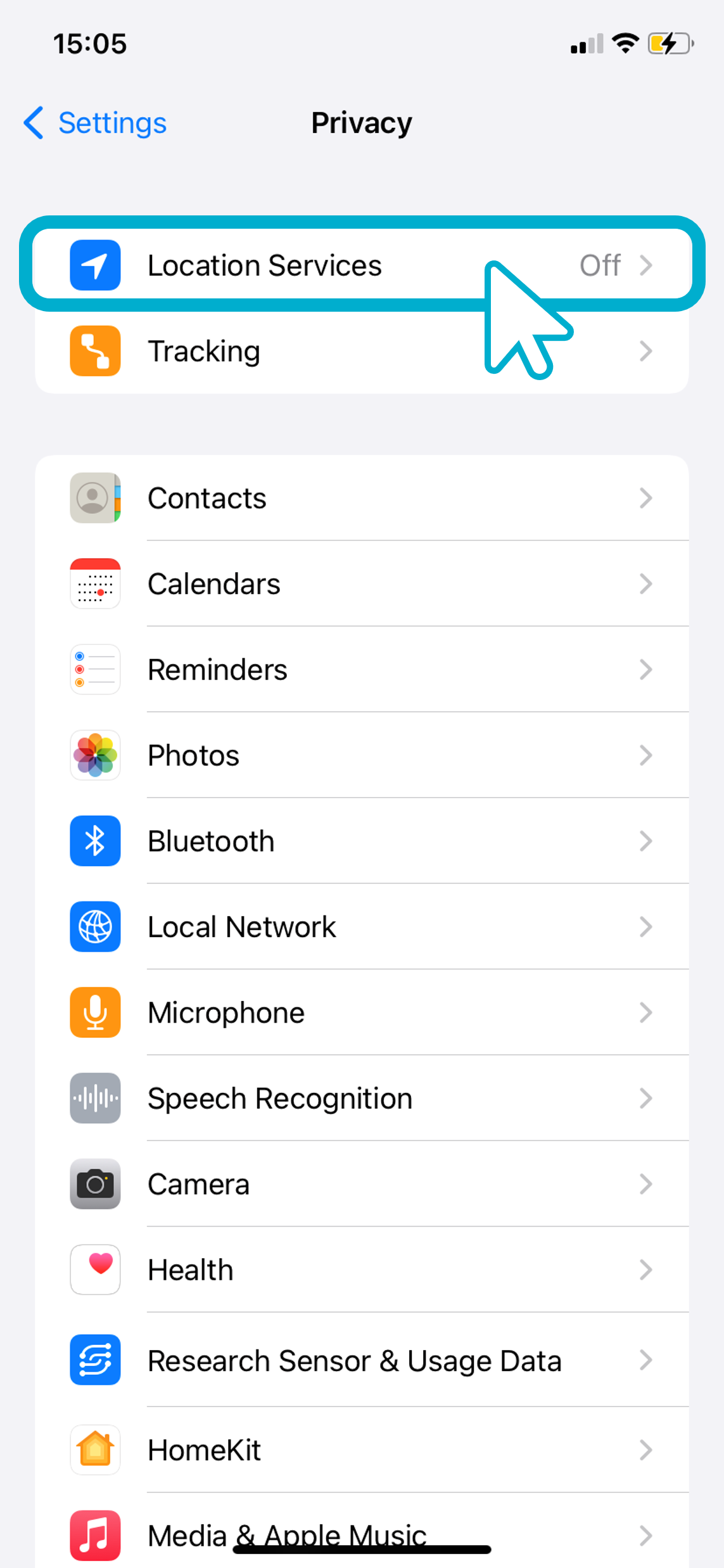Select the Contacts icon
Image resolution: width=724 pixels, height=1568 pixels.
95,498
